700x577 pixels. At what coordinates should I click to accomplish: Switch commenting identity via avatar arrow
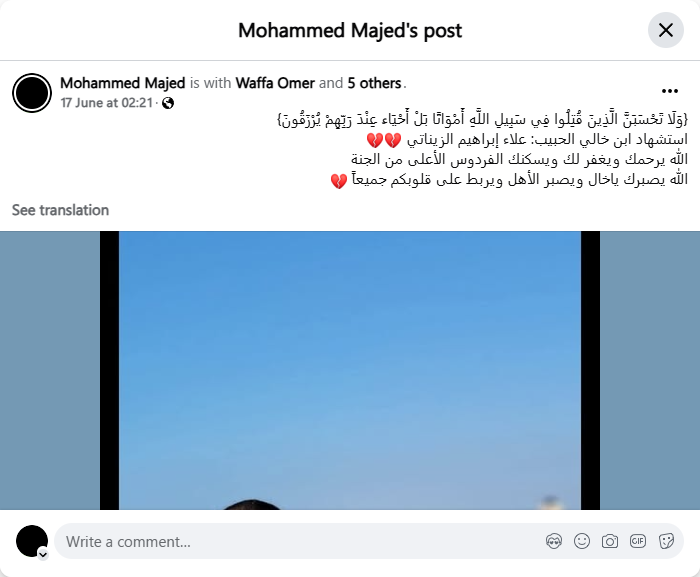pos(43,553)
